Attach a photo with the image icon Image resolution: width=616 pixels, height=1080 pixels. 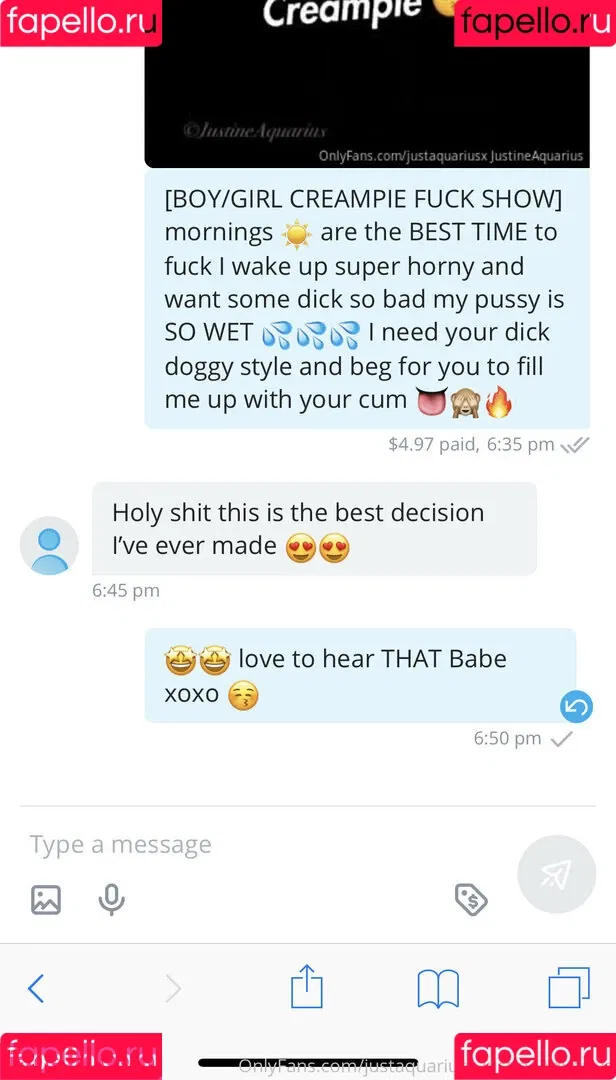(x=46, y=899)
